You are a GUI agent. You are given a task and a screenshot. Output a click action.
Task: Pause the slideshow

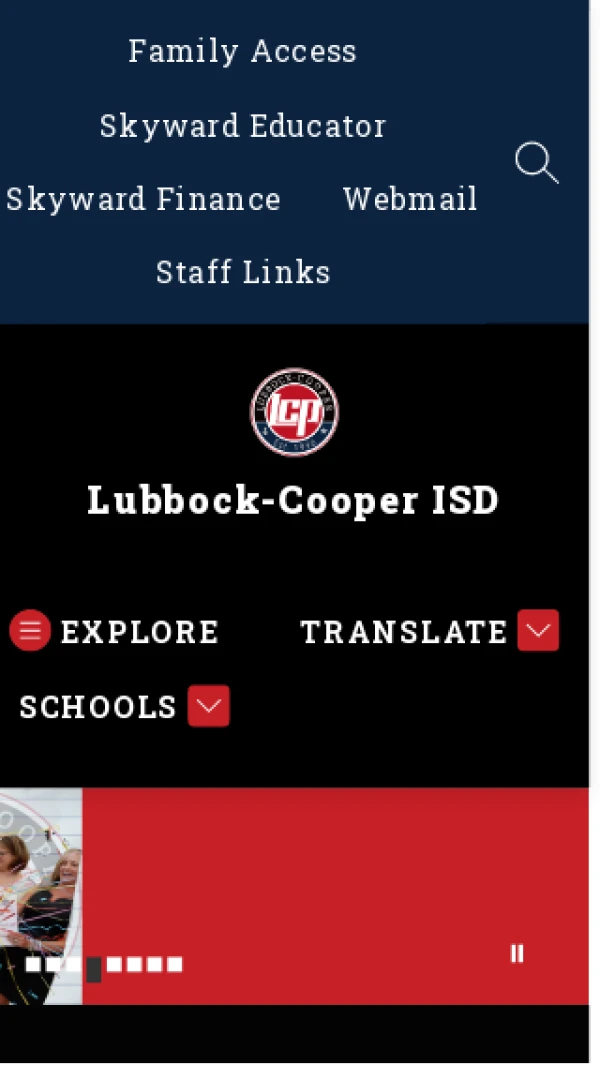517,953
